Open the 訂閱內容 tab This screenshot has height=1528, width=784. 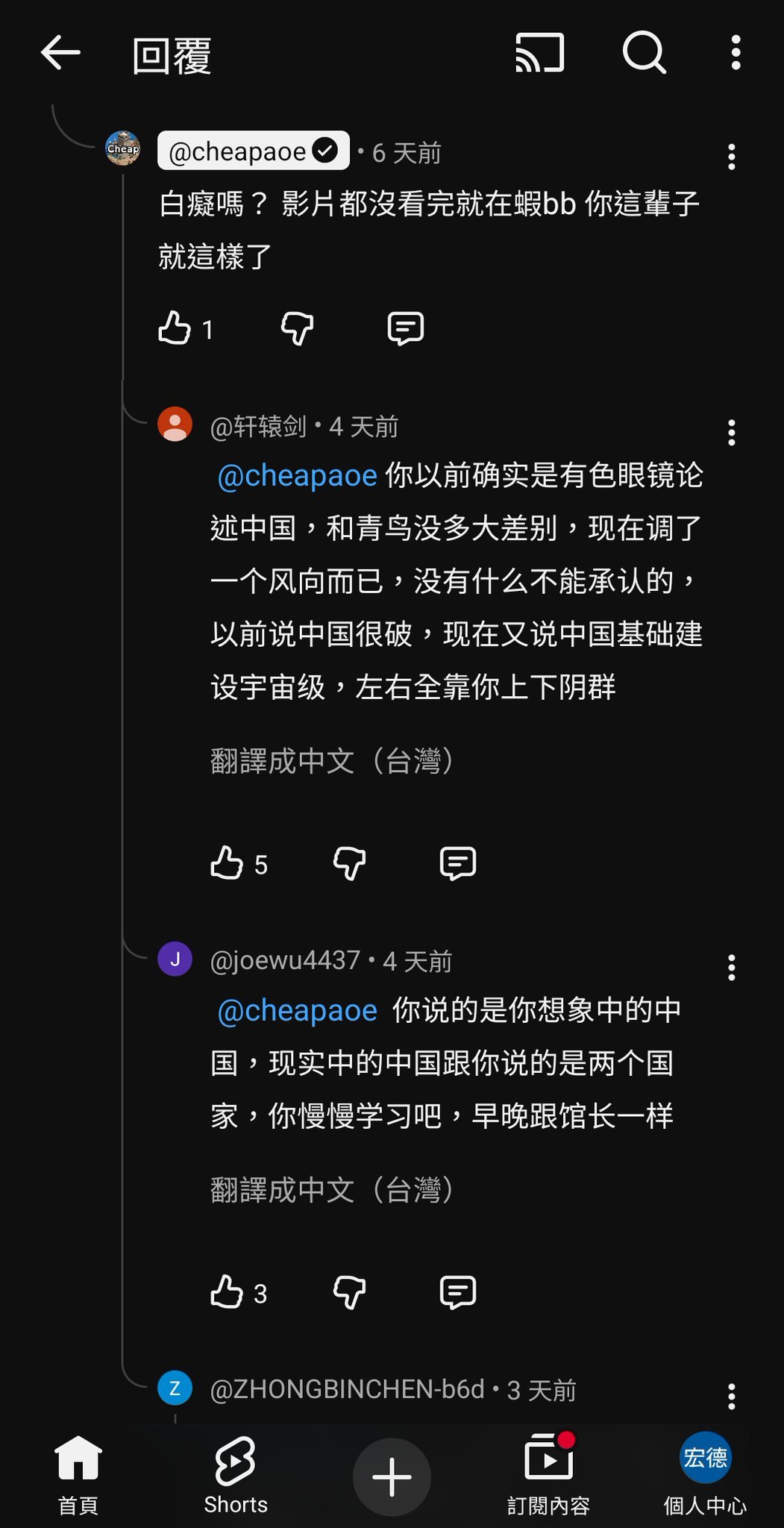(x=548, y=1474)
